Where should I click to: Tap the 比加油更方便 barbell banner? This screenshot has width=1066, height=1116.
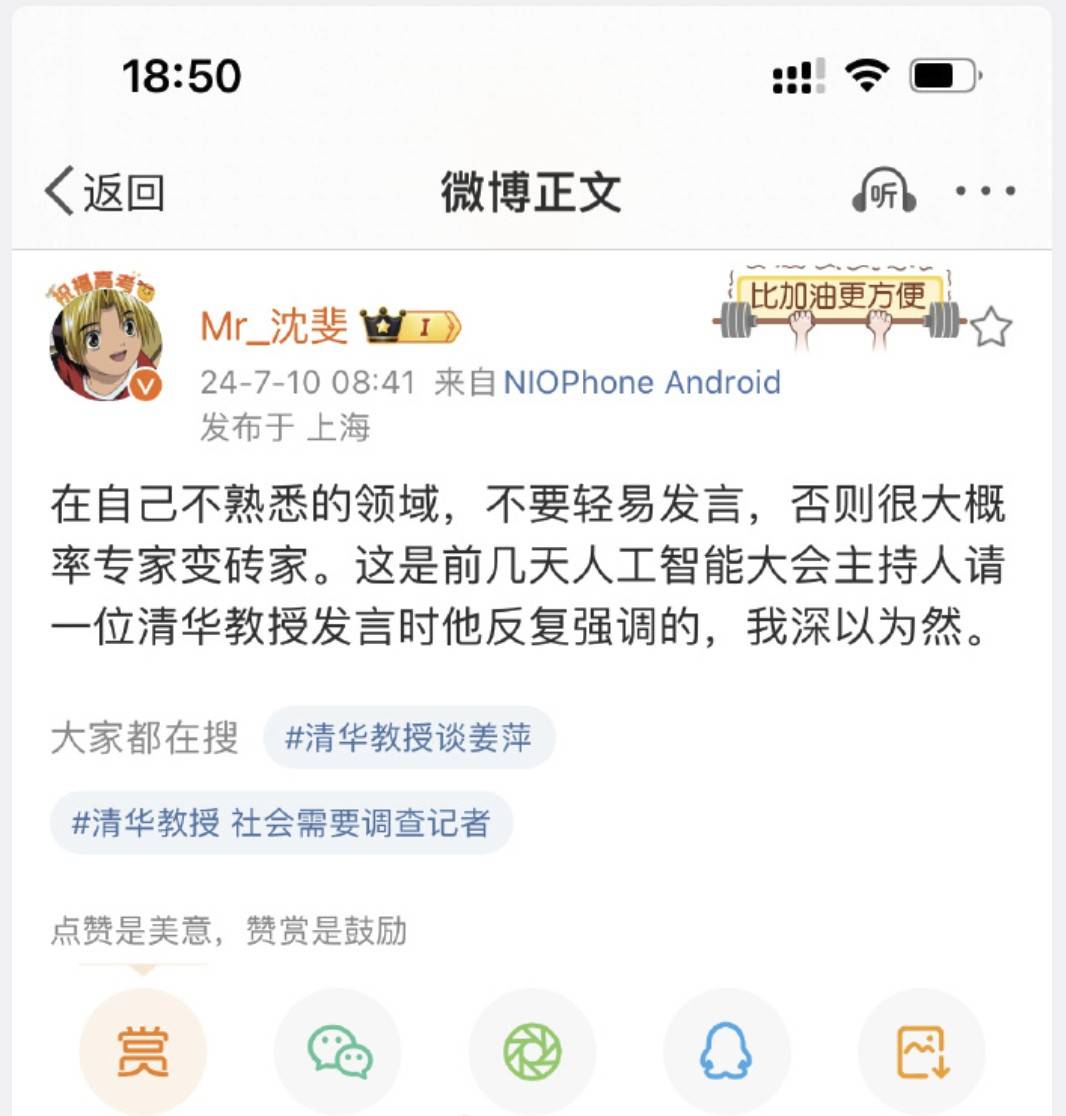(x=838, y=307)
